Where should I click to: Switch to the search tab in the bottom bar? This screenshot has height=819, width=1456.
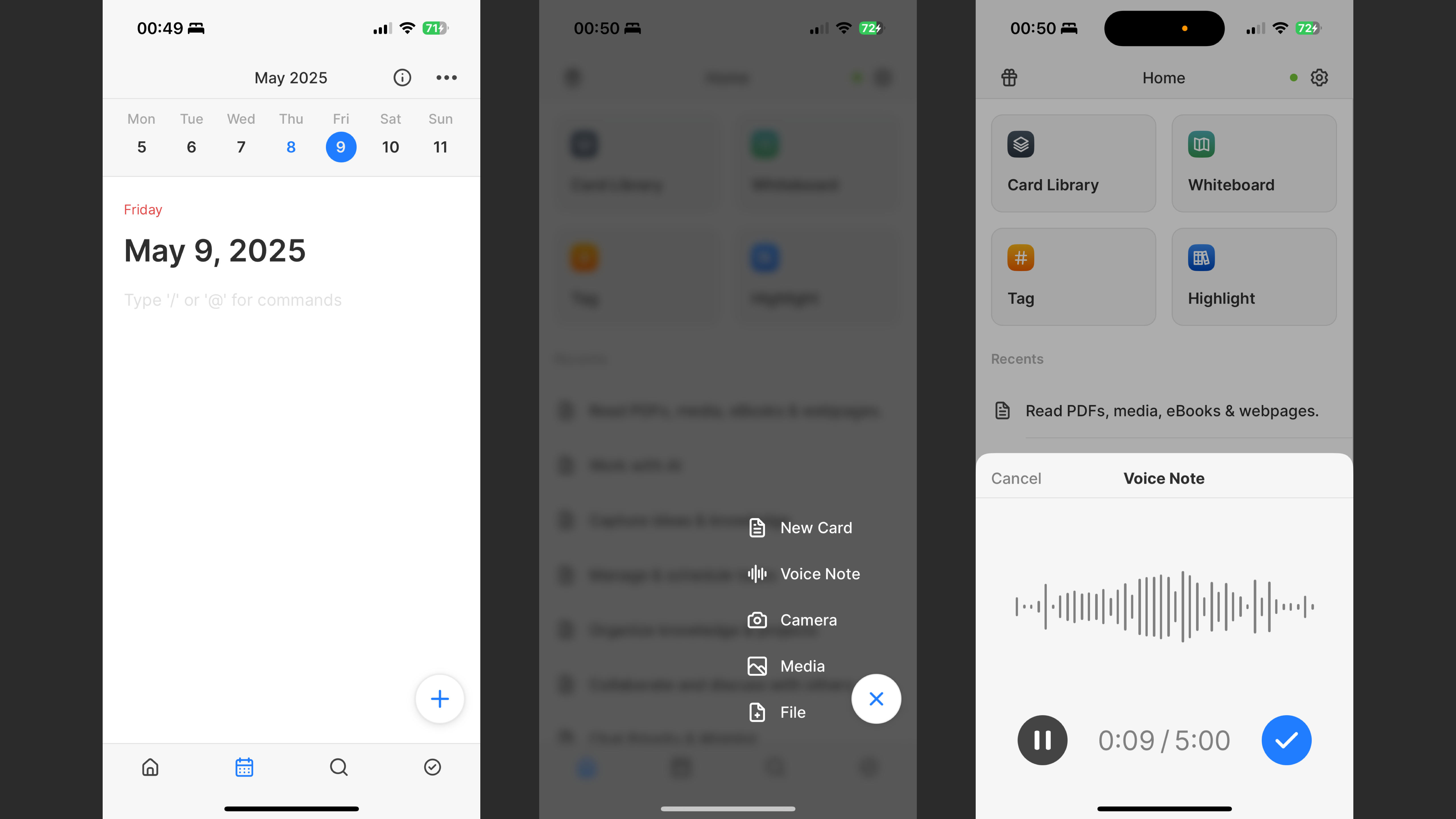339,767
